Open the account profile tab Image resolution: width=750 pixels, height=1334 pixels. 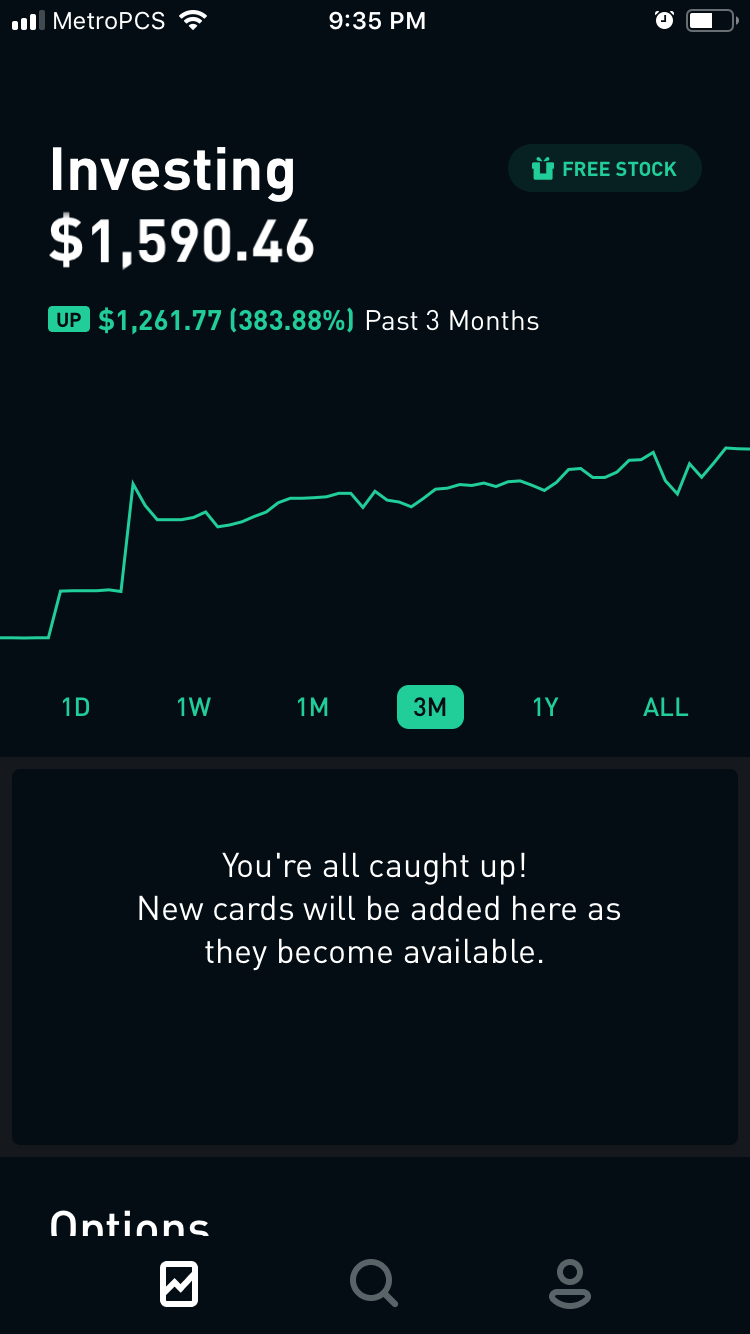570,1284
